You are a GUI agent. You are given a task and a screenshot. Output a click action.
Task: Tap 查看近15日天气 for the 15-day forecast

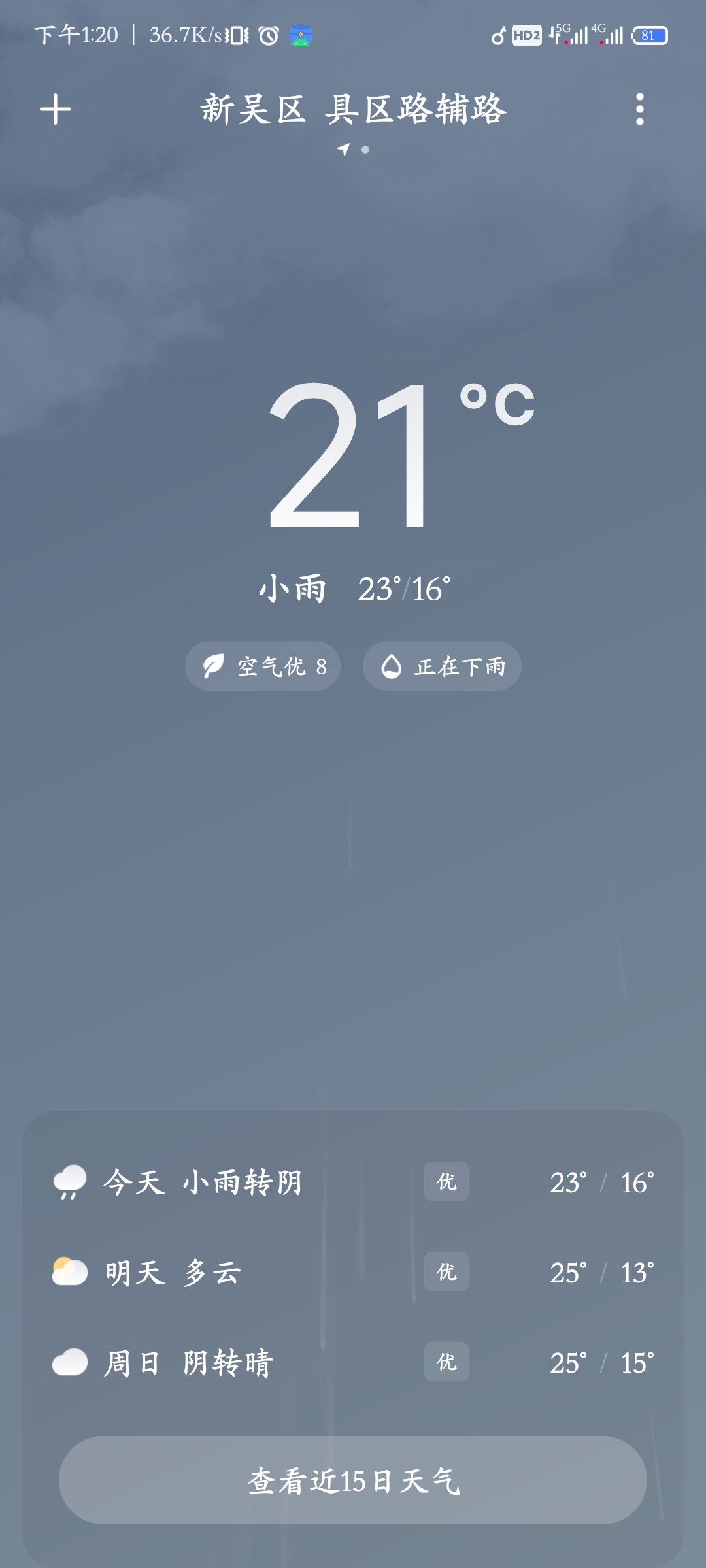[353, 1480]
